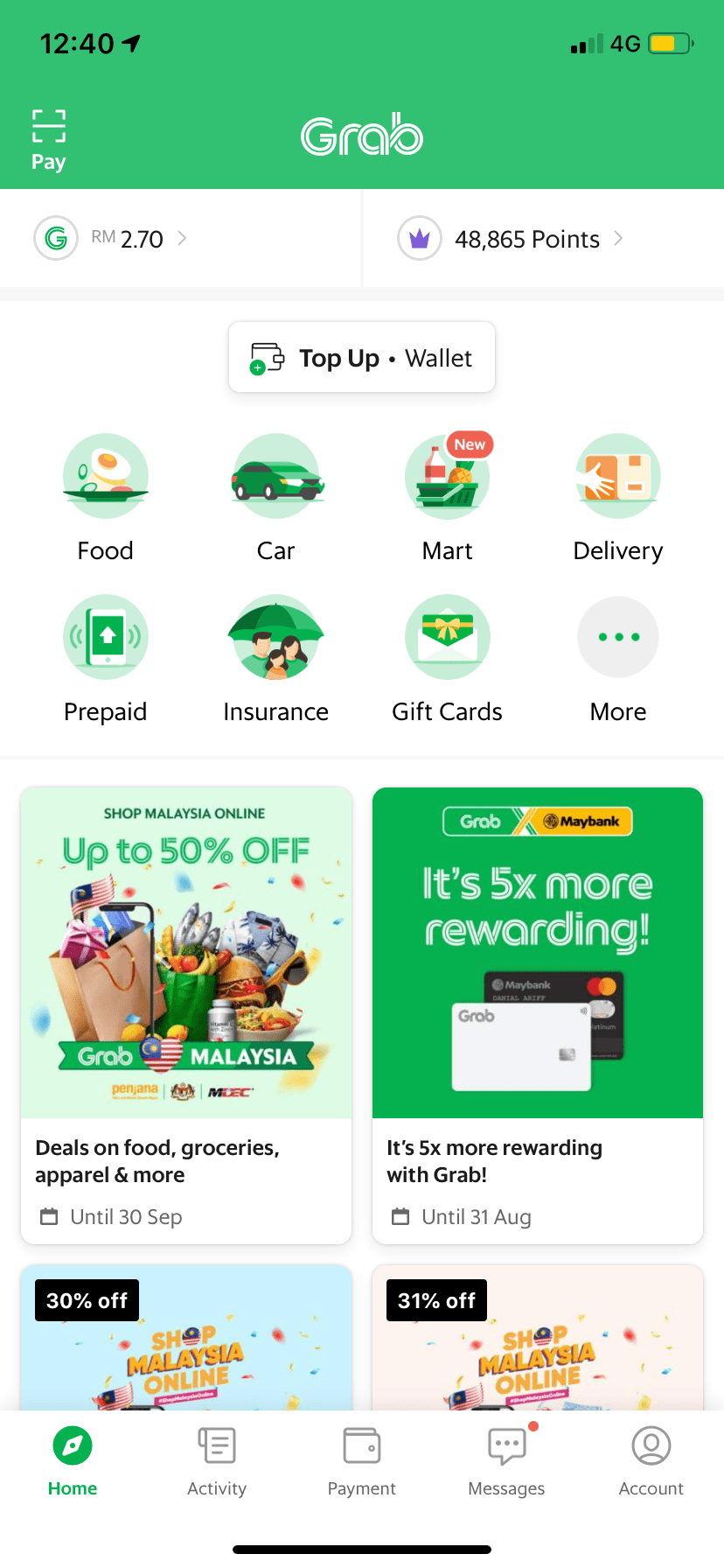Switch to the Activity tab
Image resolution: width=724 pixels, height=1568 pixels.
[x=217, y=1462]
